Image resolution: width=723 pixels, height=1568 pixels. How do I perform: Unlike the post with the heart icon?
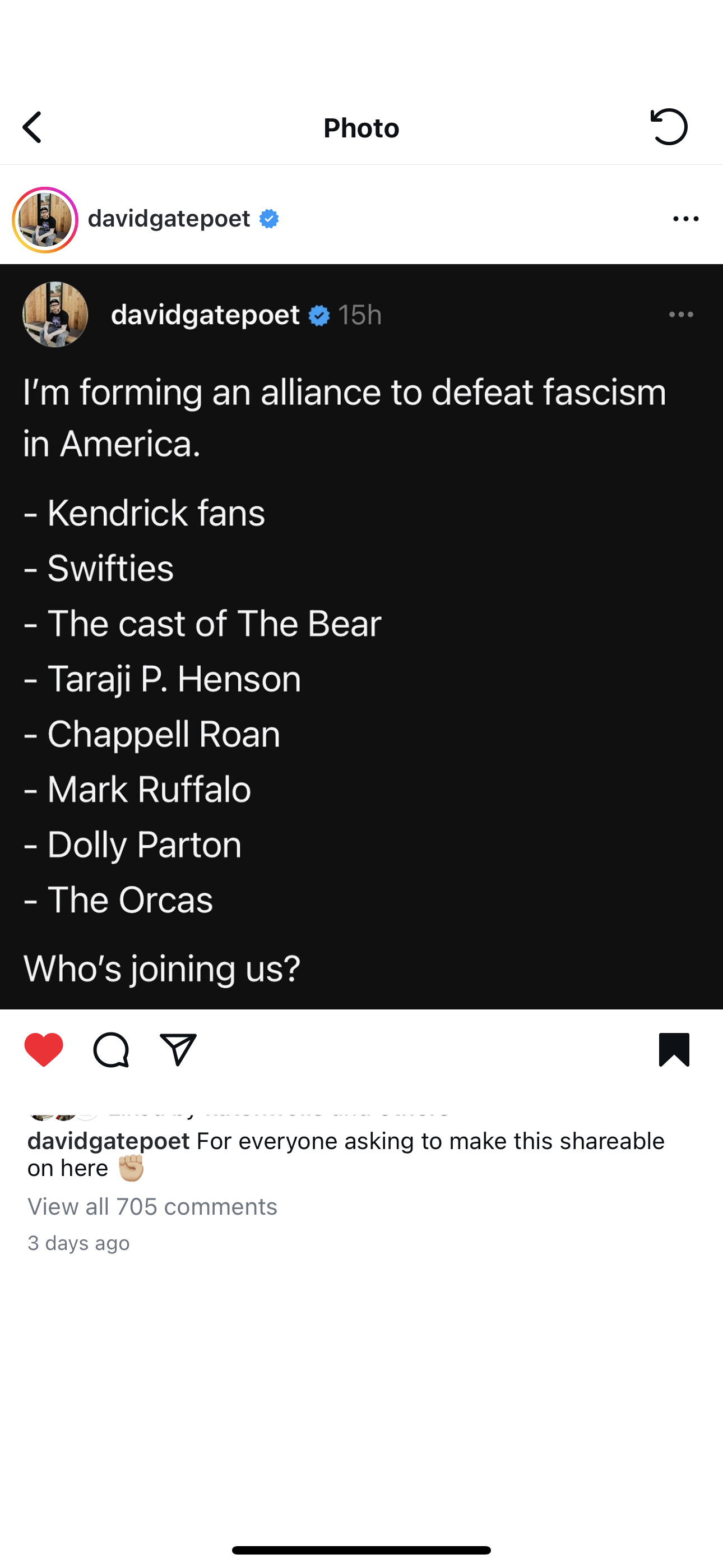[44, 1050]
